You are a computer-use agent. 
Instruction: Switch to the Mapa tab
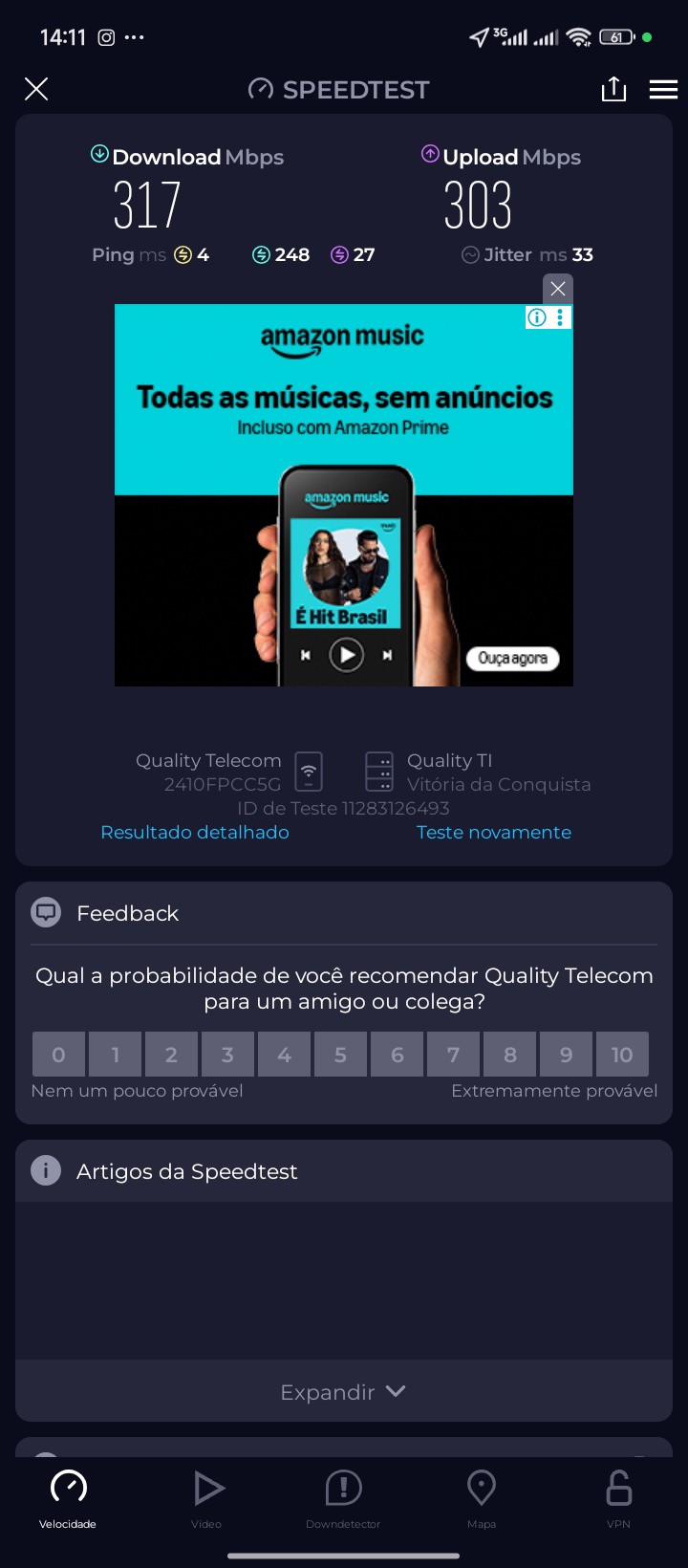482,1498
